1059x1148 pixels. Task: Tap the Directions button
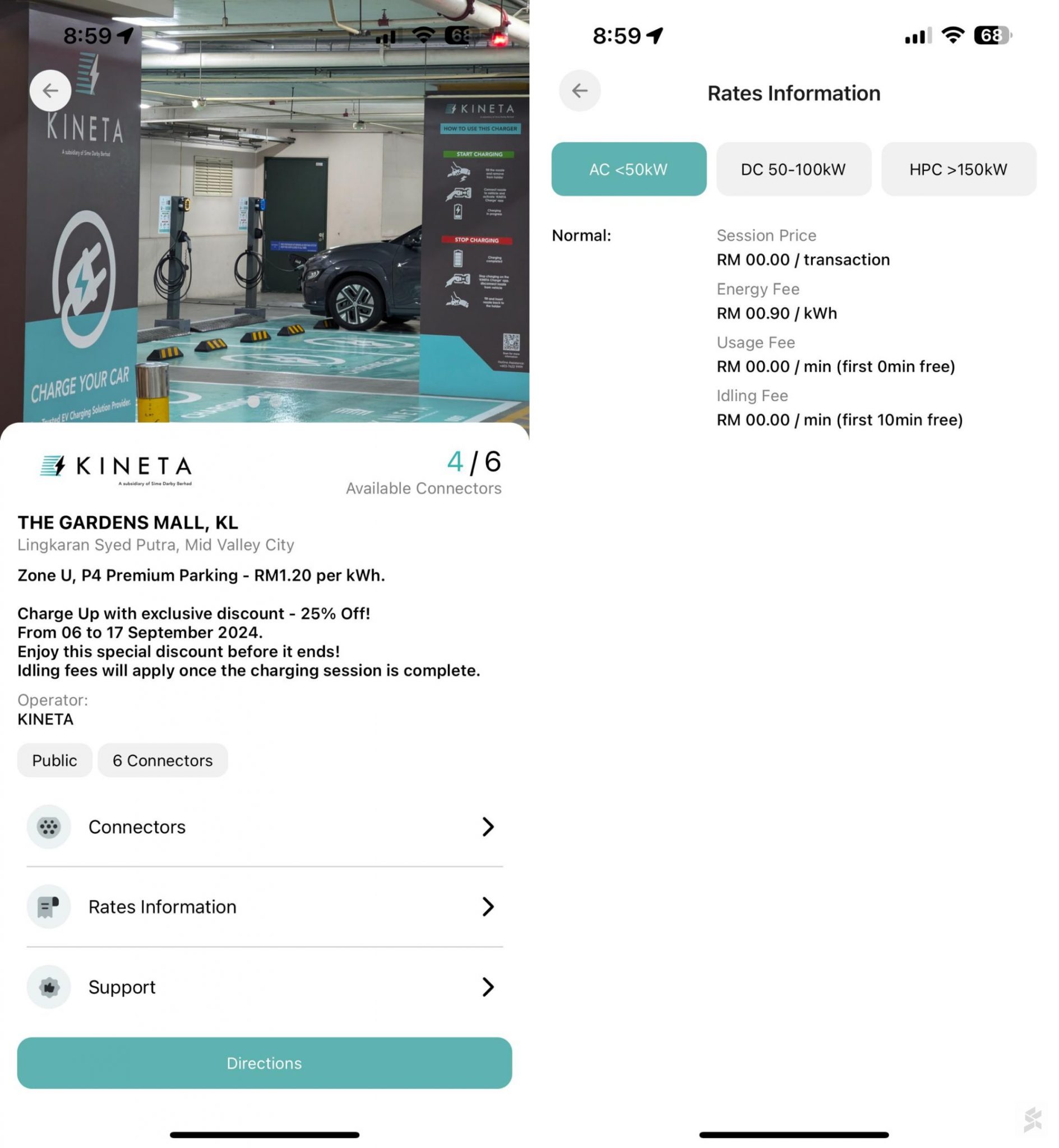click(x=264, y=1063)
